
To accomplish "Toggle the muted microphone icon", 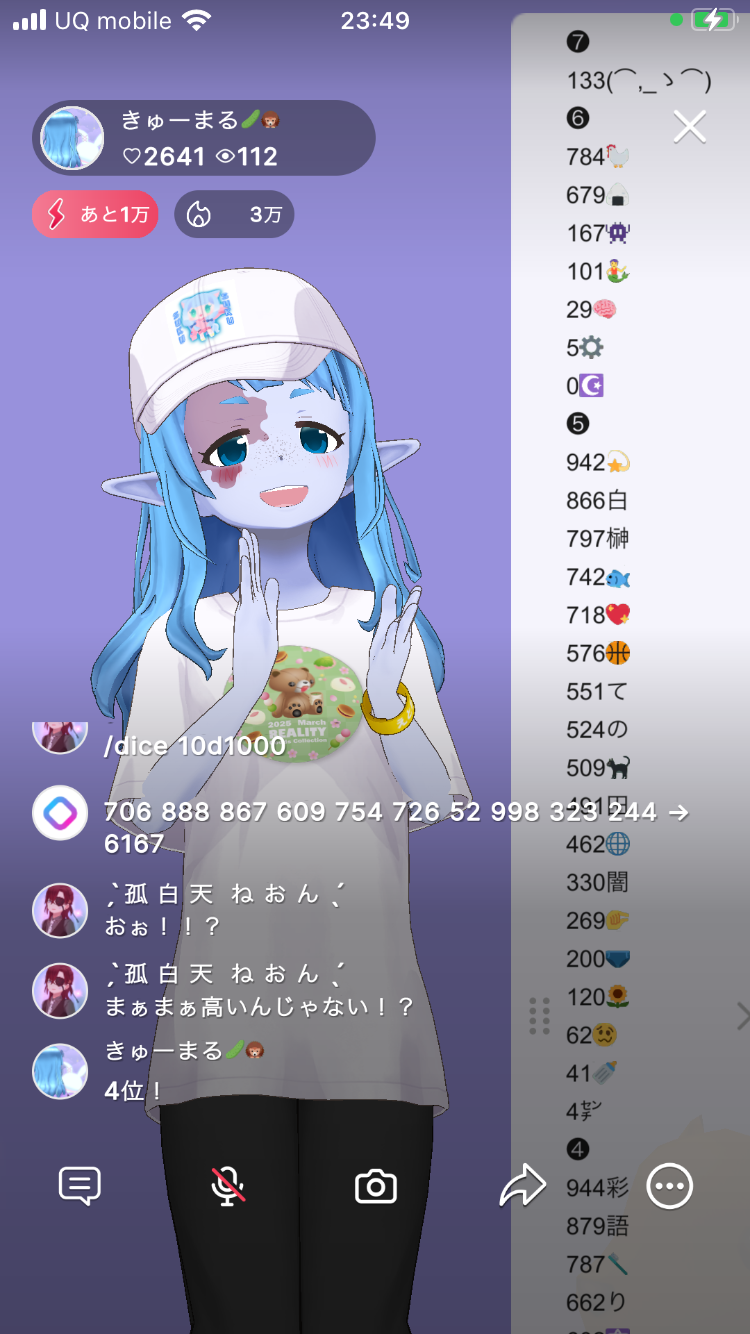I will click(x=228, y=1187).
